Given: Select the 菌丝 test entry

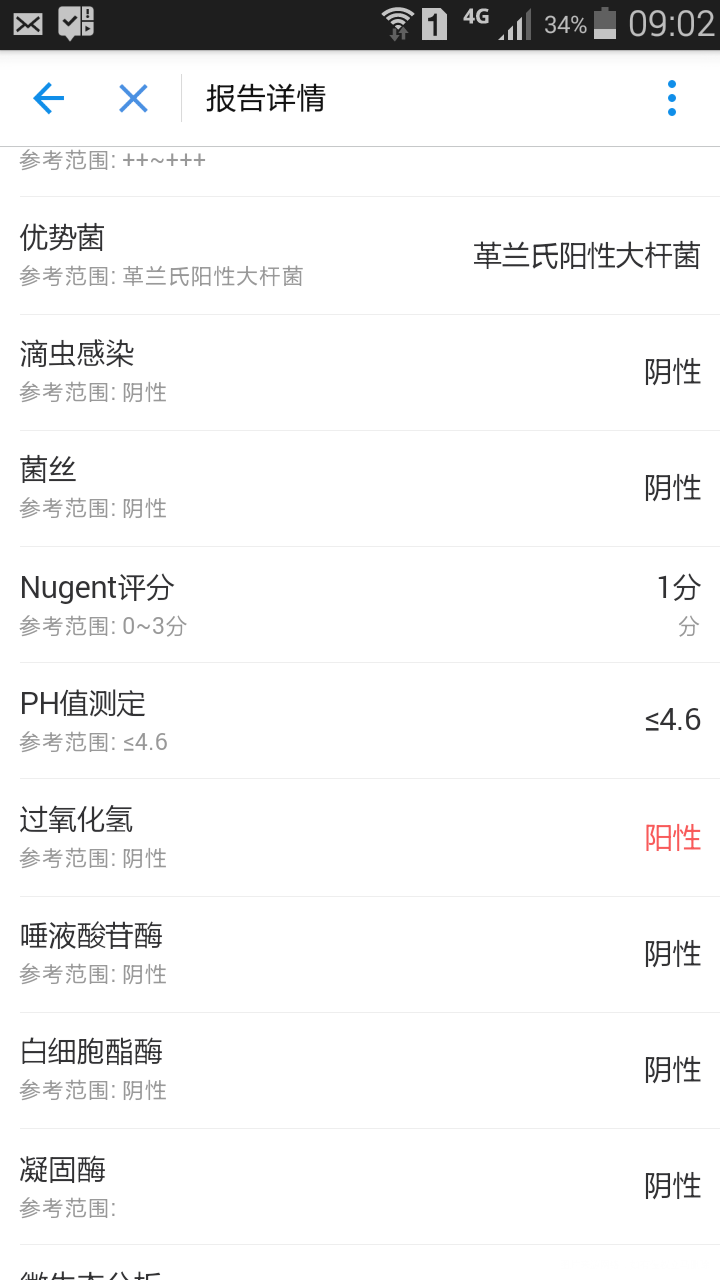Looking at the screenshot, I should pyautogui.click(x=360, y=485).
